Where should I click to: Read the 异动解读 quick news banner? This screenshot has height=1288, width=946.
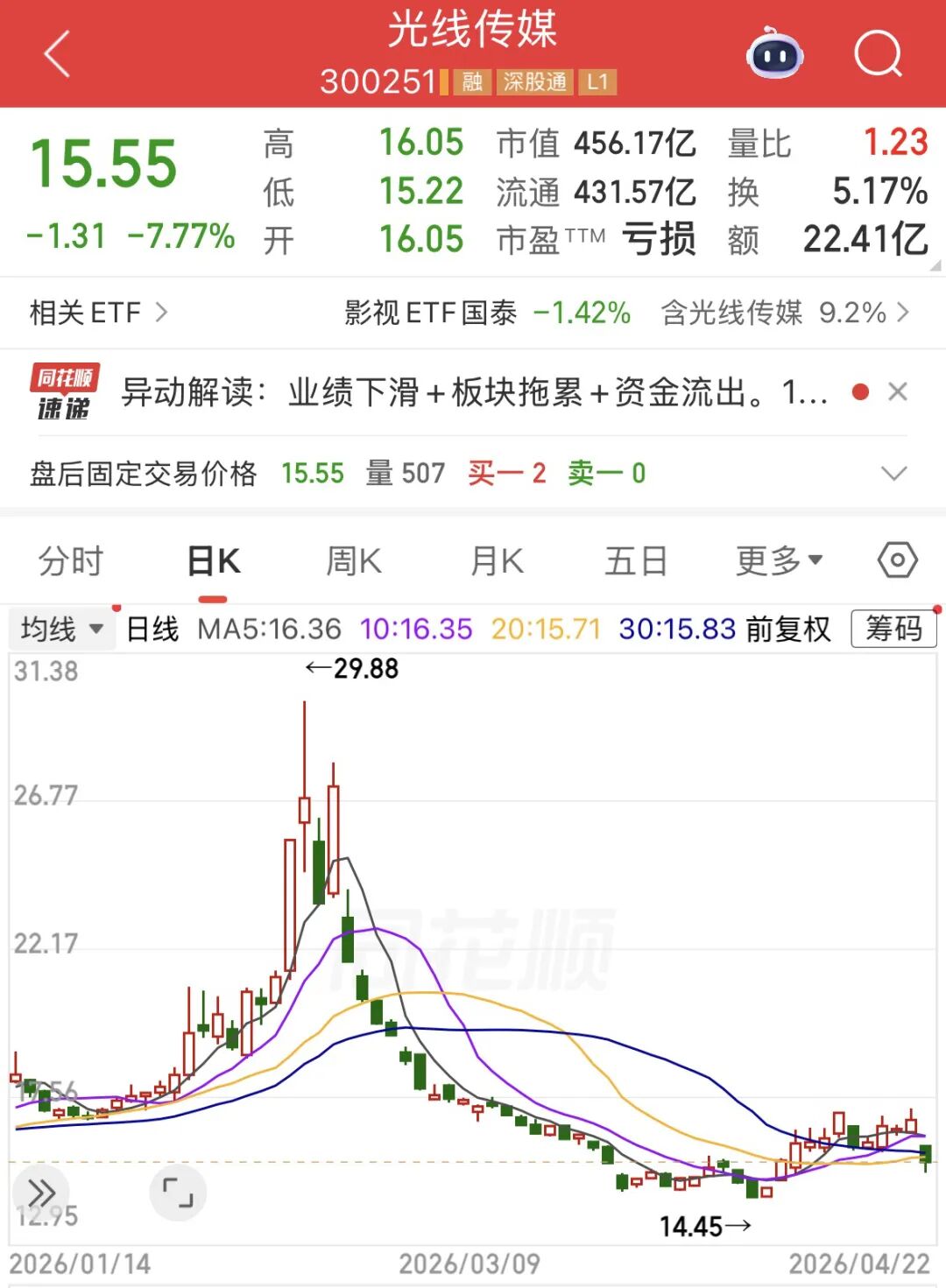coord(473,392)
